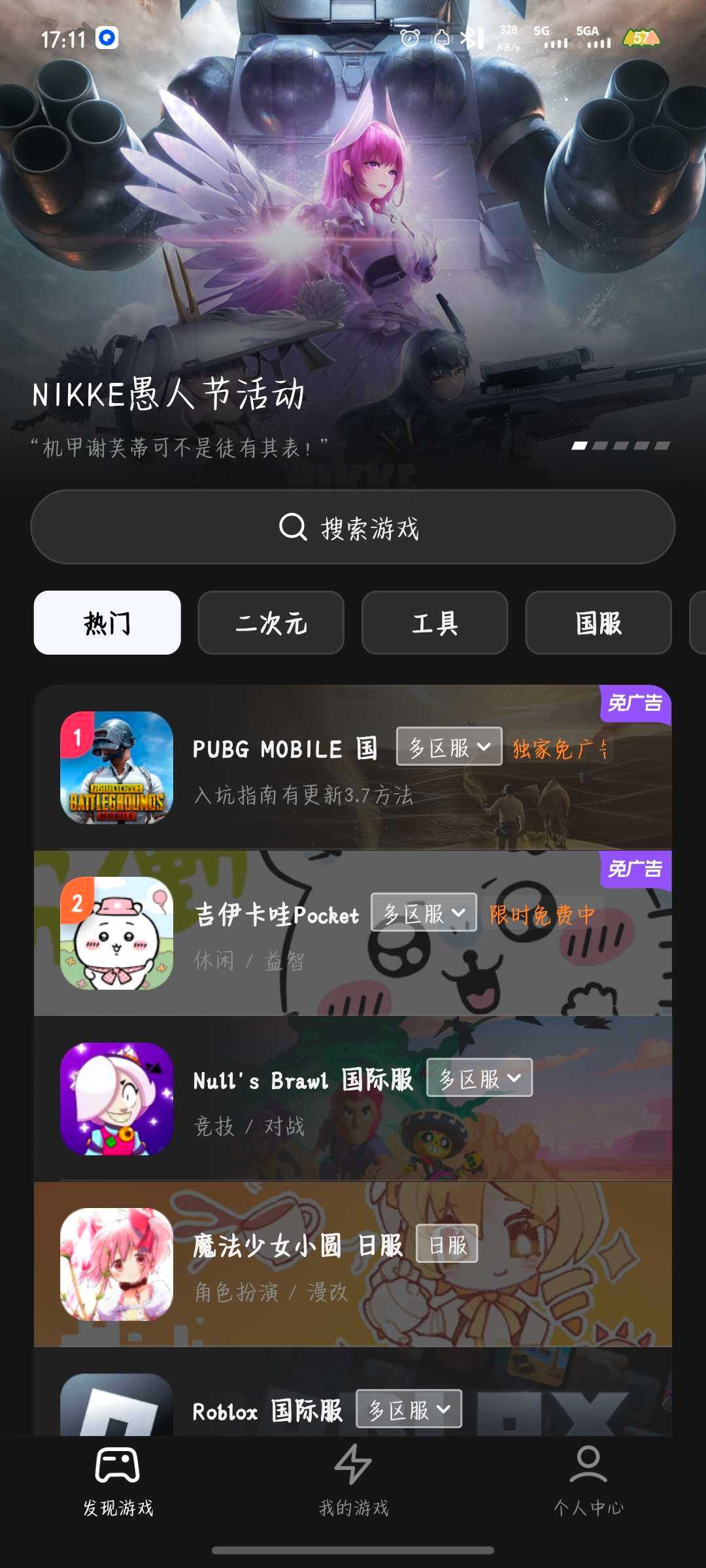This screenshot has width=706, height=1568.
Task: Switch to the 国服 category
Action: click(x=598, y=623)
